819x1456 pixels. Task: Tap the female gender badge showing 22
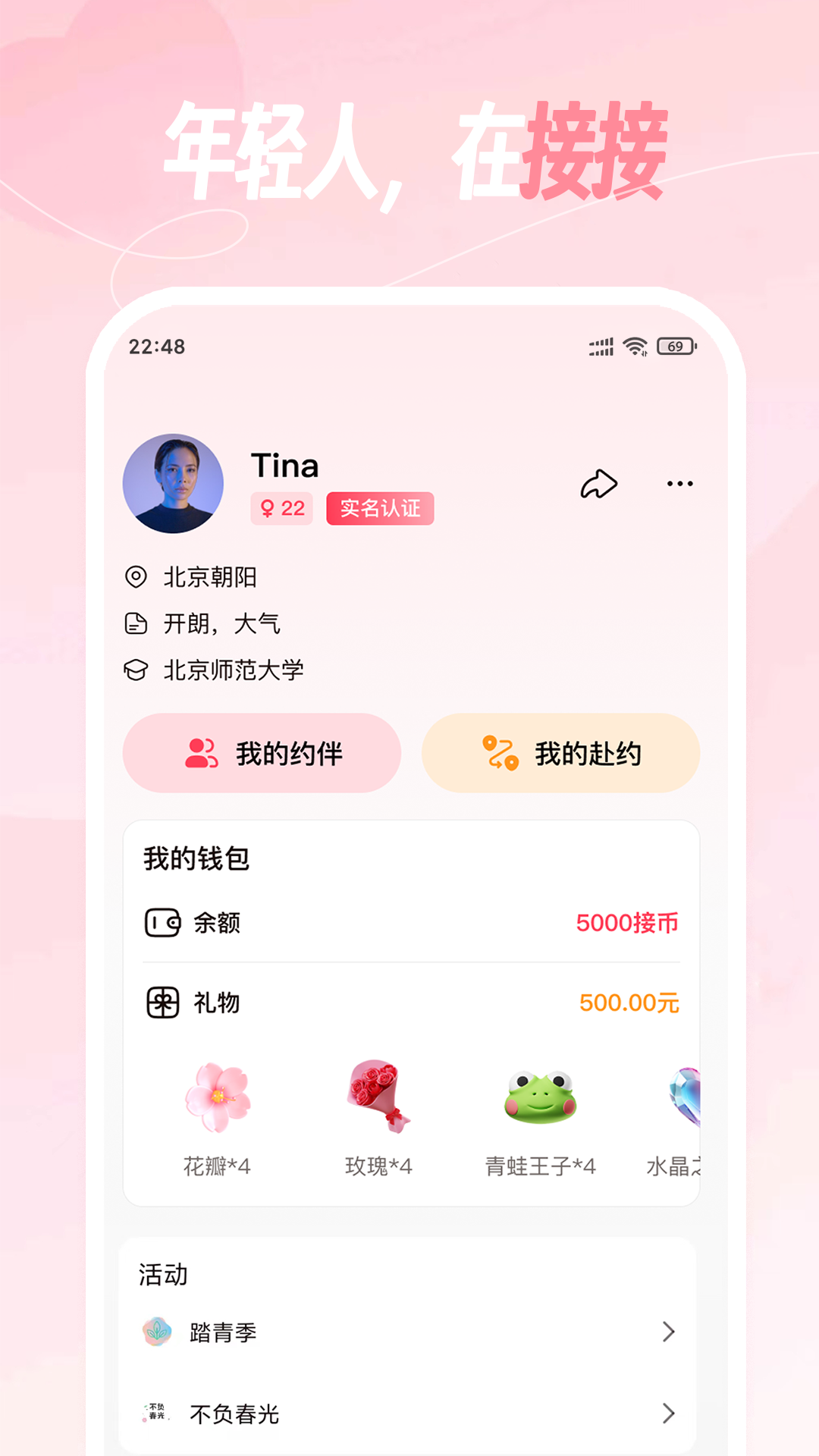tap(281, 509)
